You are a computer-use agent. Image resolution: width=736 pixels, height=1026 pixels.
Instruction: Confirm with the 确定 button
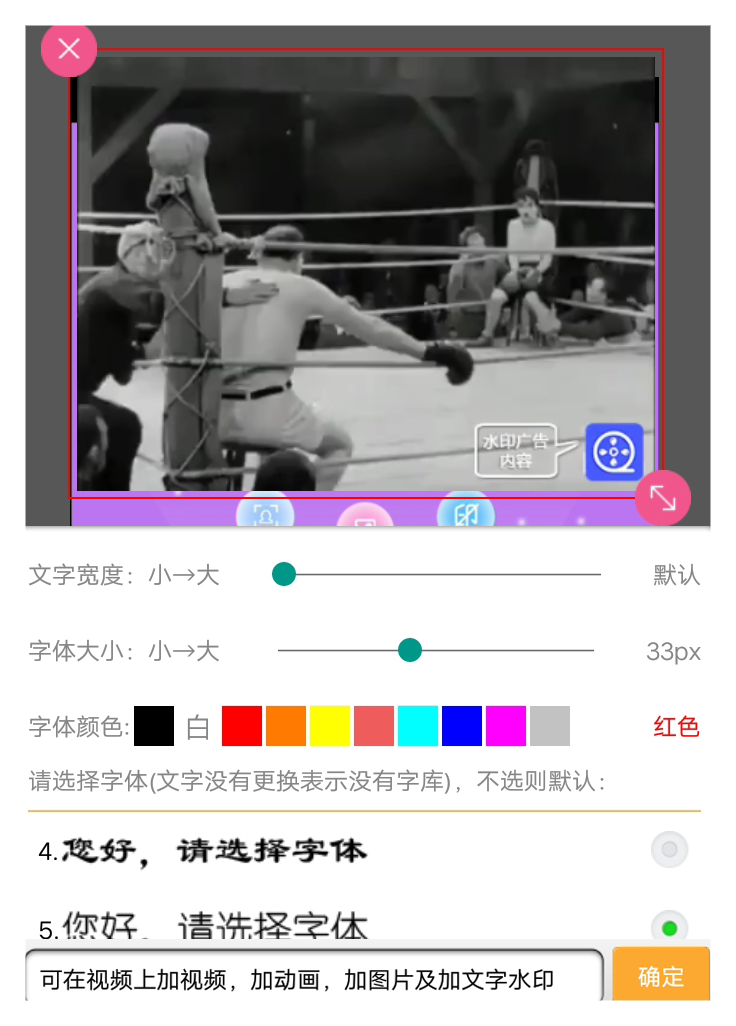click(x=661, y=976)
